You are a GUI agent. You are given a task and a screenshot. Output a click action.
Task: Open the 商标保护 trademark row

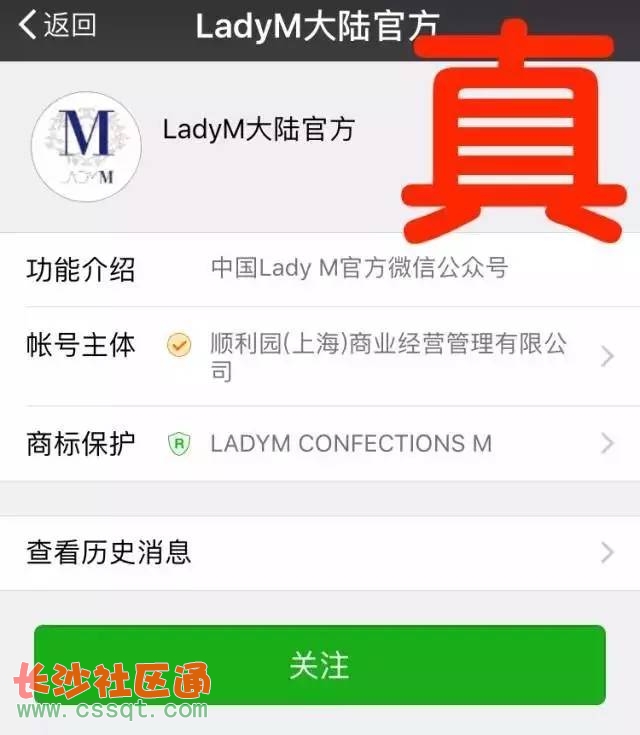click(x=320, y=444)
